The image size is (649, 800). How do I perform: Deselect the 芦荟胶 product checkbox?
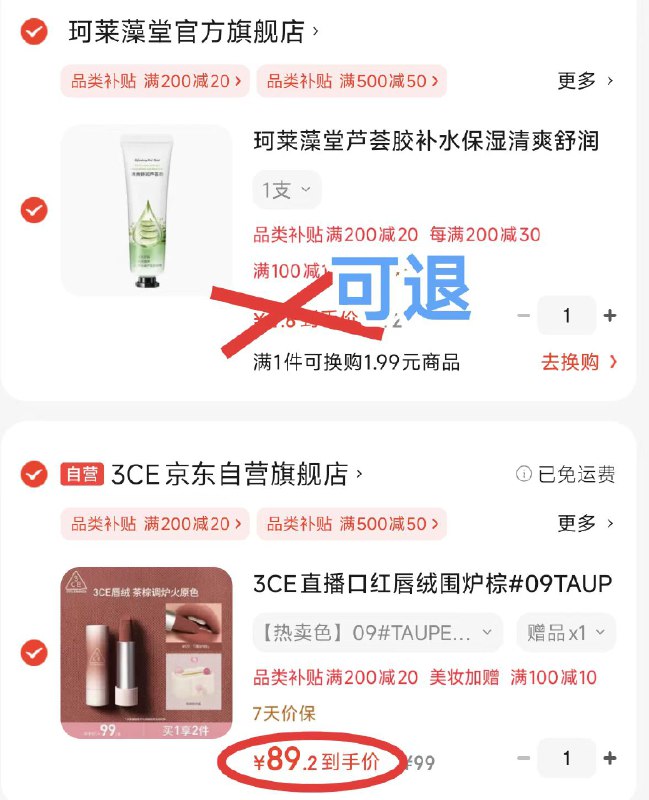(34, 210)
